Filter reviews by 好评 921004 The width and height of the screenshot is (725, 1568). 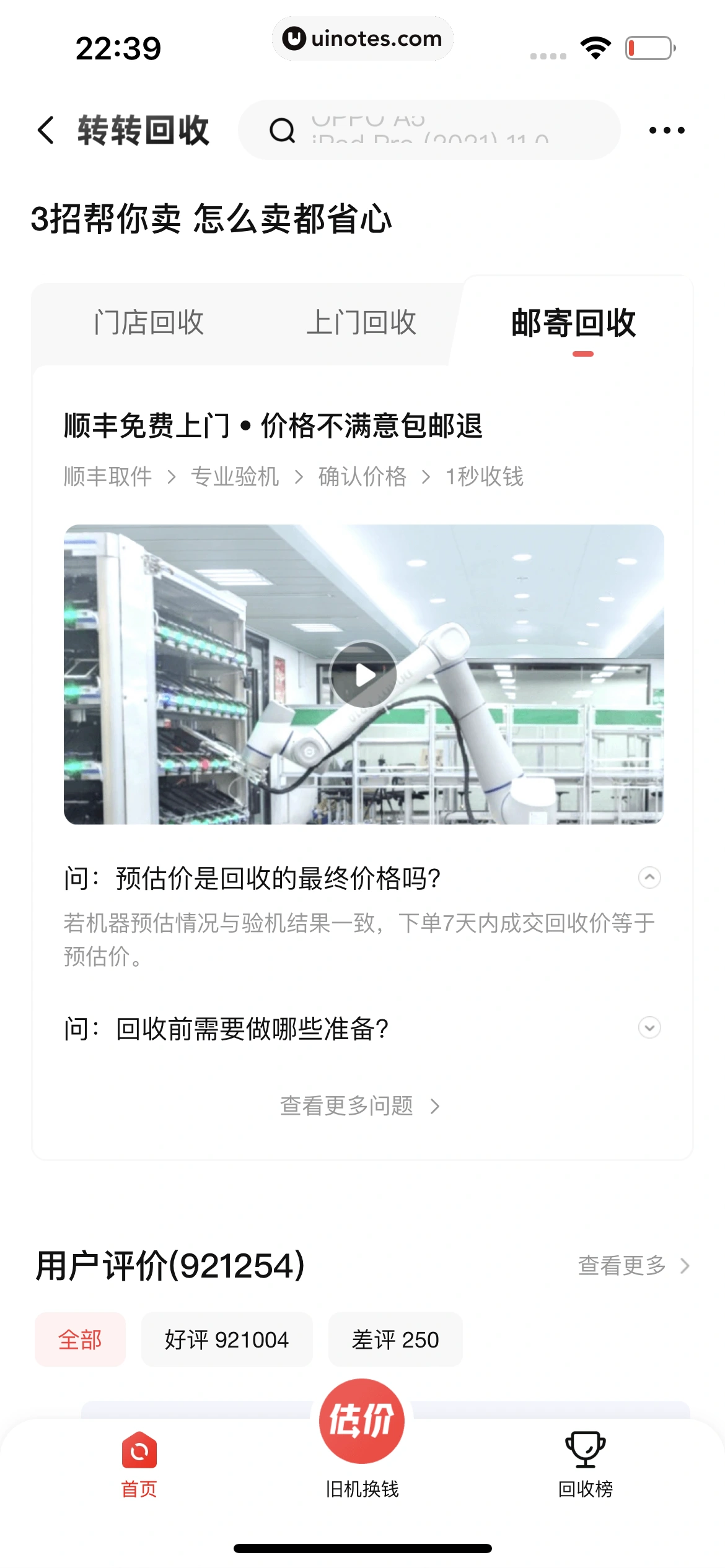point(227,1339)
